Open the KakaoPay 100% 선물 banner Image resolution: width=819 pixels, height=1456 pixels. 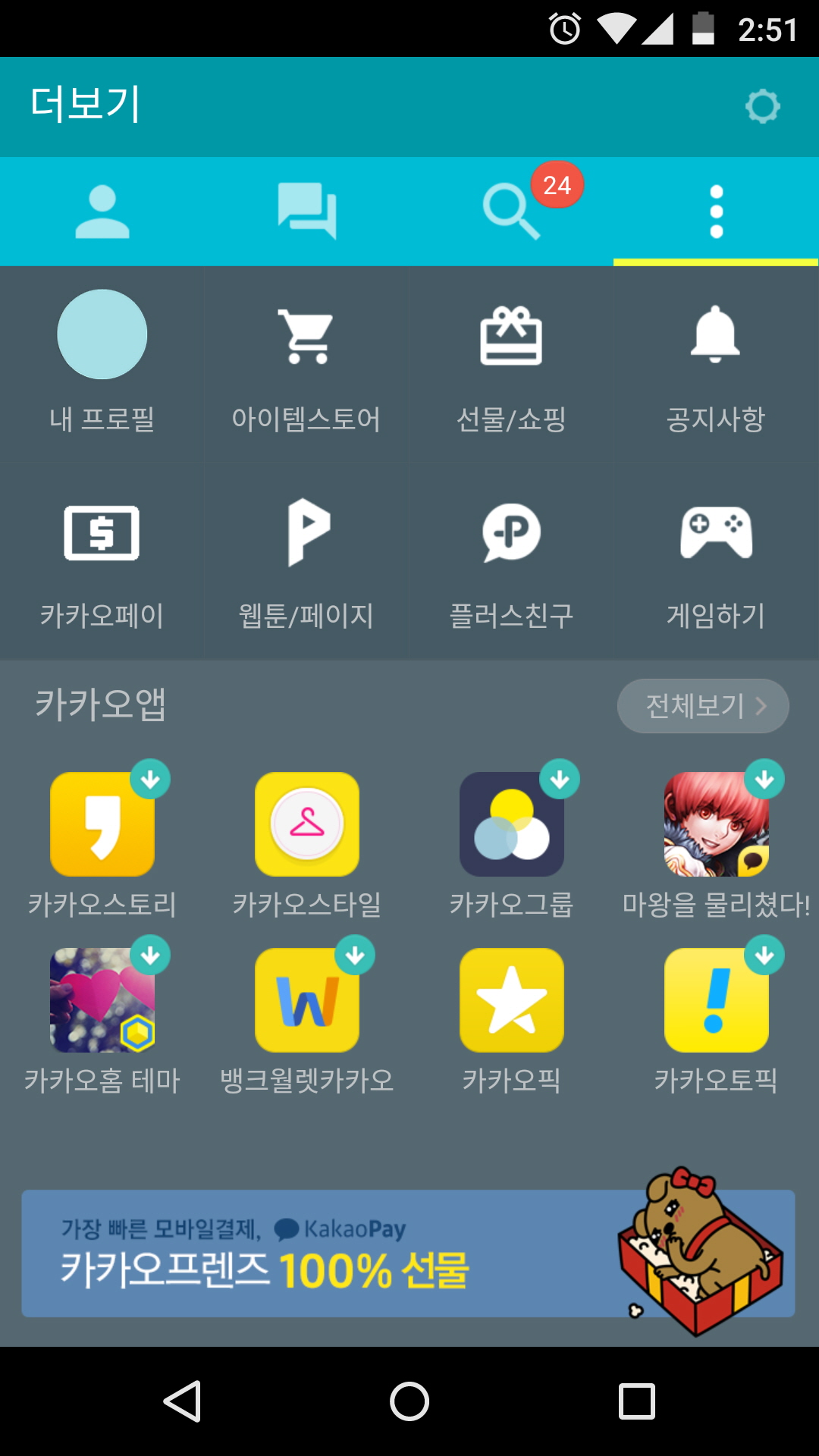click(408, 1253)
